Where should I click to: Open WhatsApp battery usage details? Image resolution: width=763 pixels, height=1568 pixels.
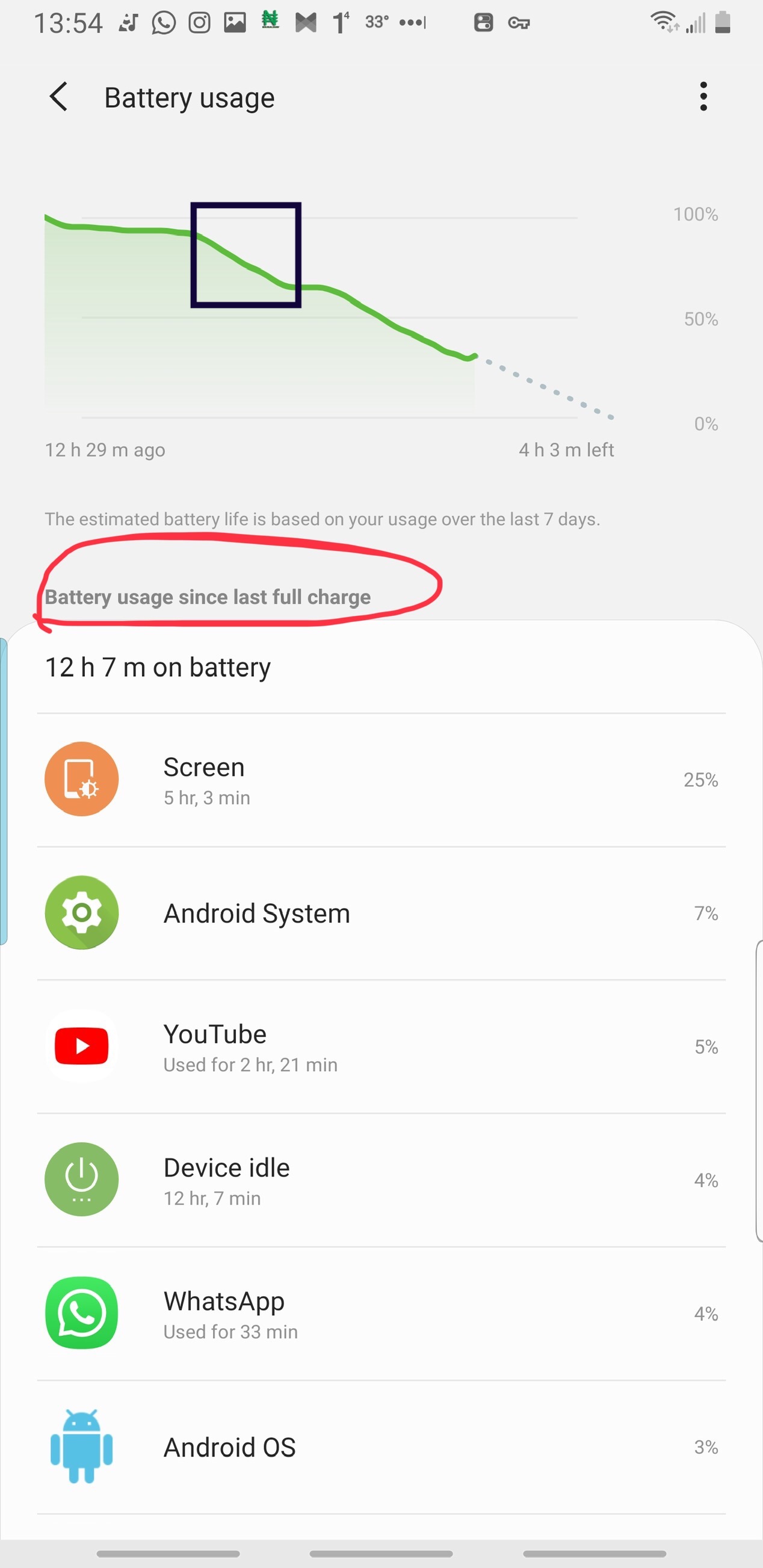(381, 1314)
